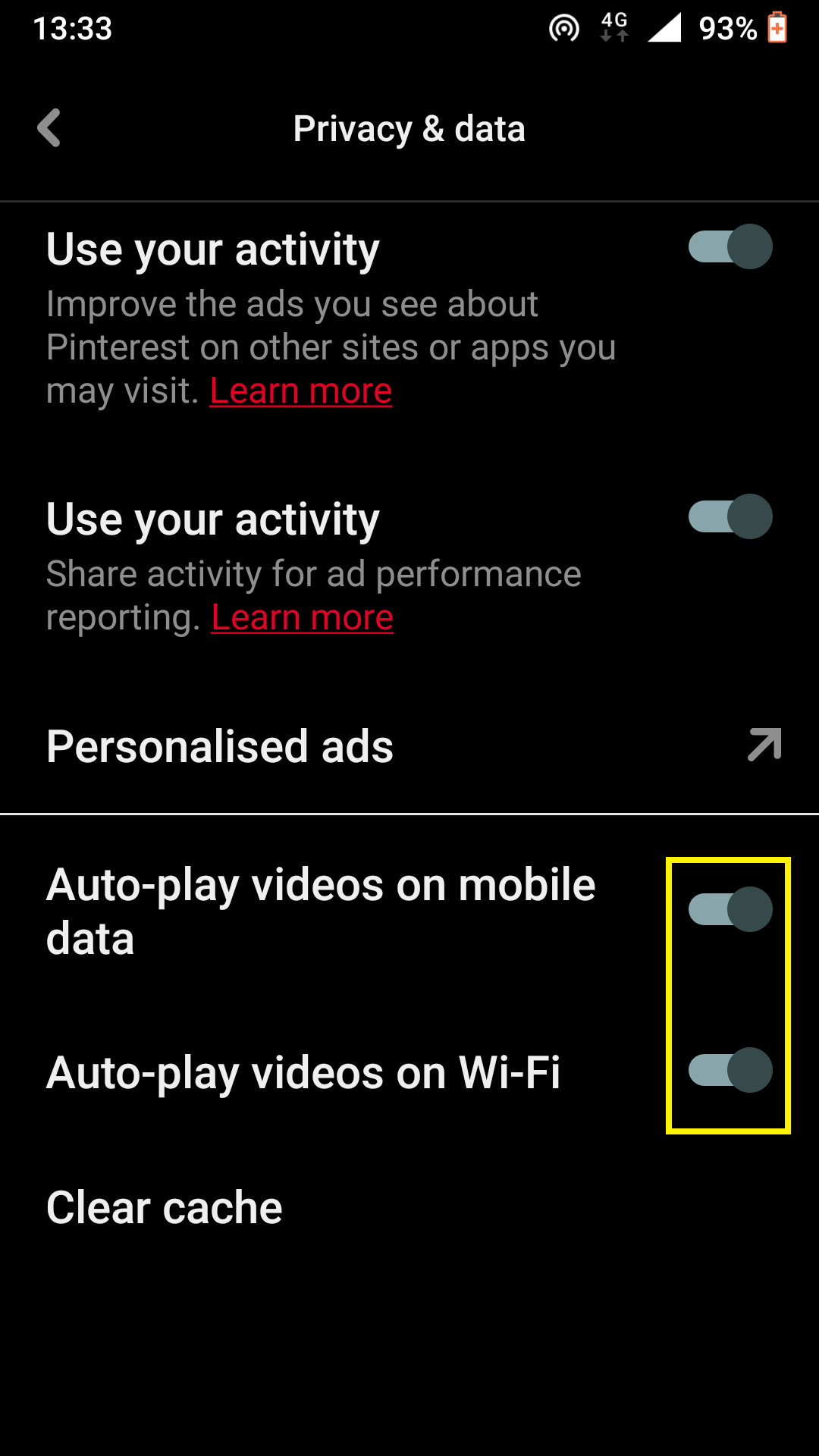Disable auto-play videos on mobile data
Viewport: 819px width, 1456px height.
pos(730,909)
